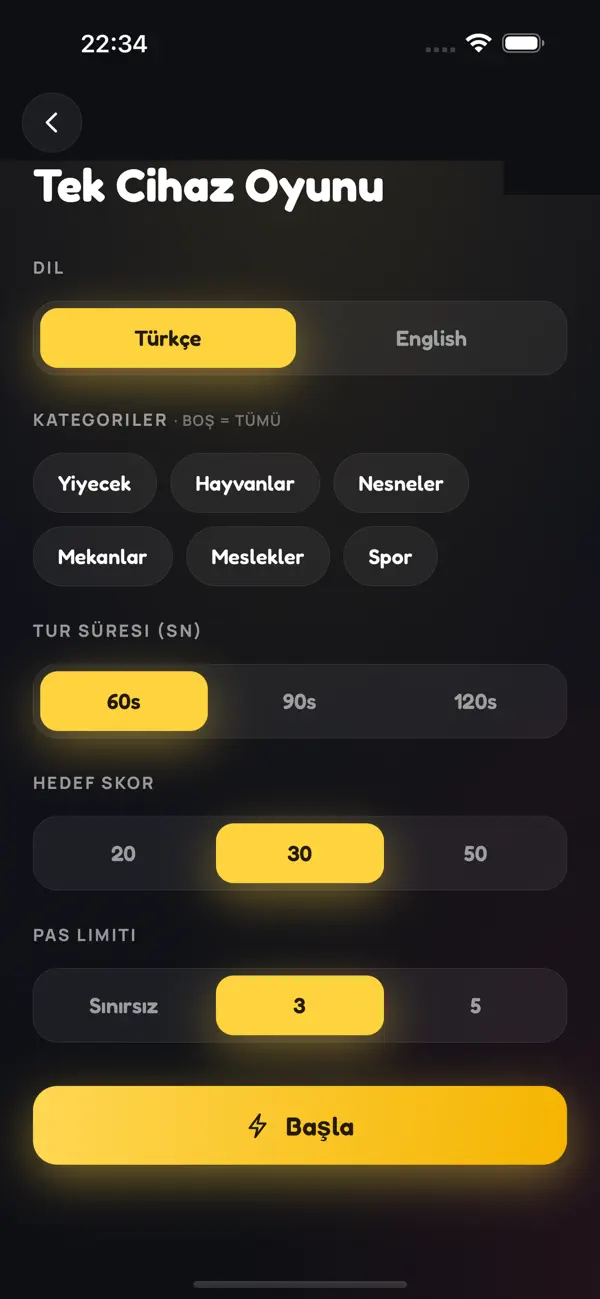This screenshot has height=1299, width=600.
Task: Tap the Spor category chip
Action: (390, 556)
